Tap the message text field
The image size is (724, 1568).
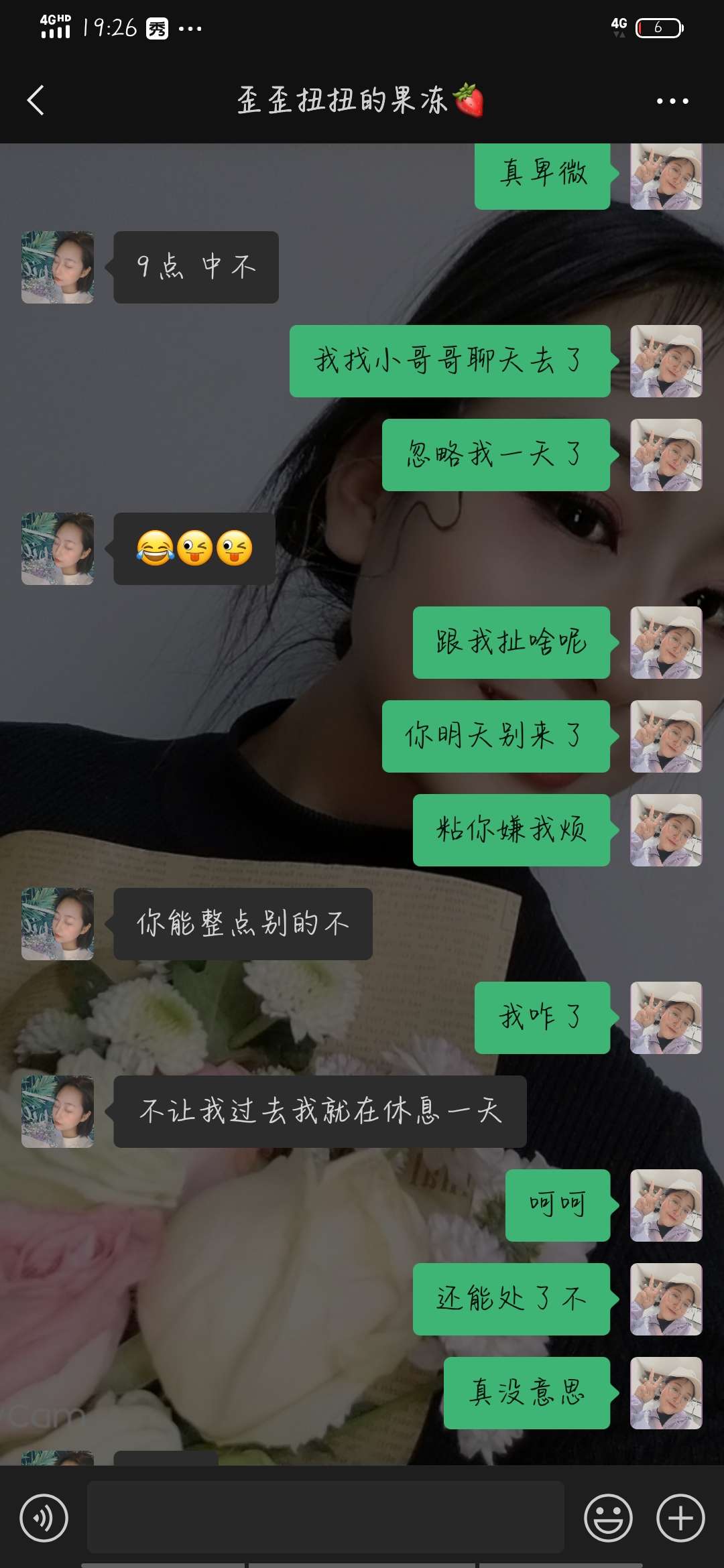tap(326, 1518)
